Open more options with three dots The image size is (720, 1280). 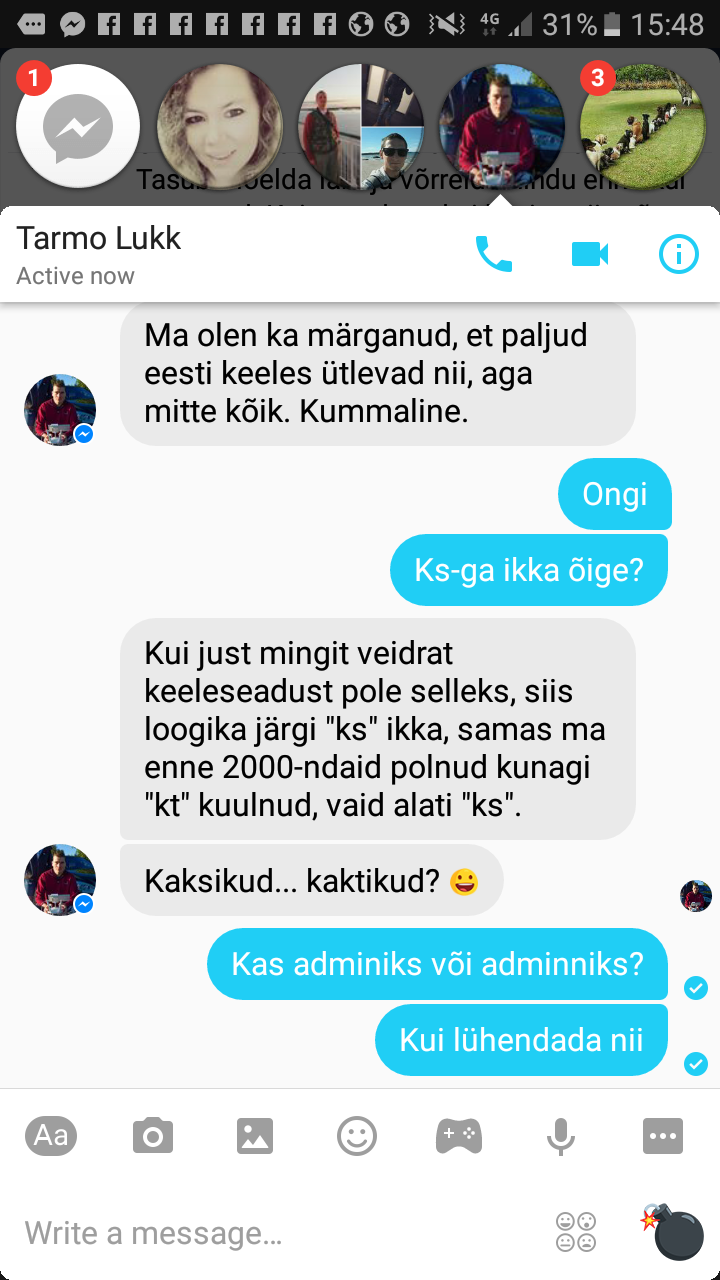(663, 1136)
